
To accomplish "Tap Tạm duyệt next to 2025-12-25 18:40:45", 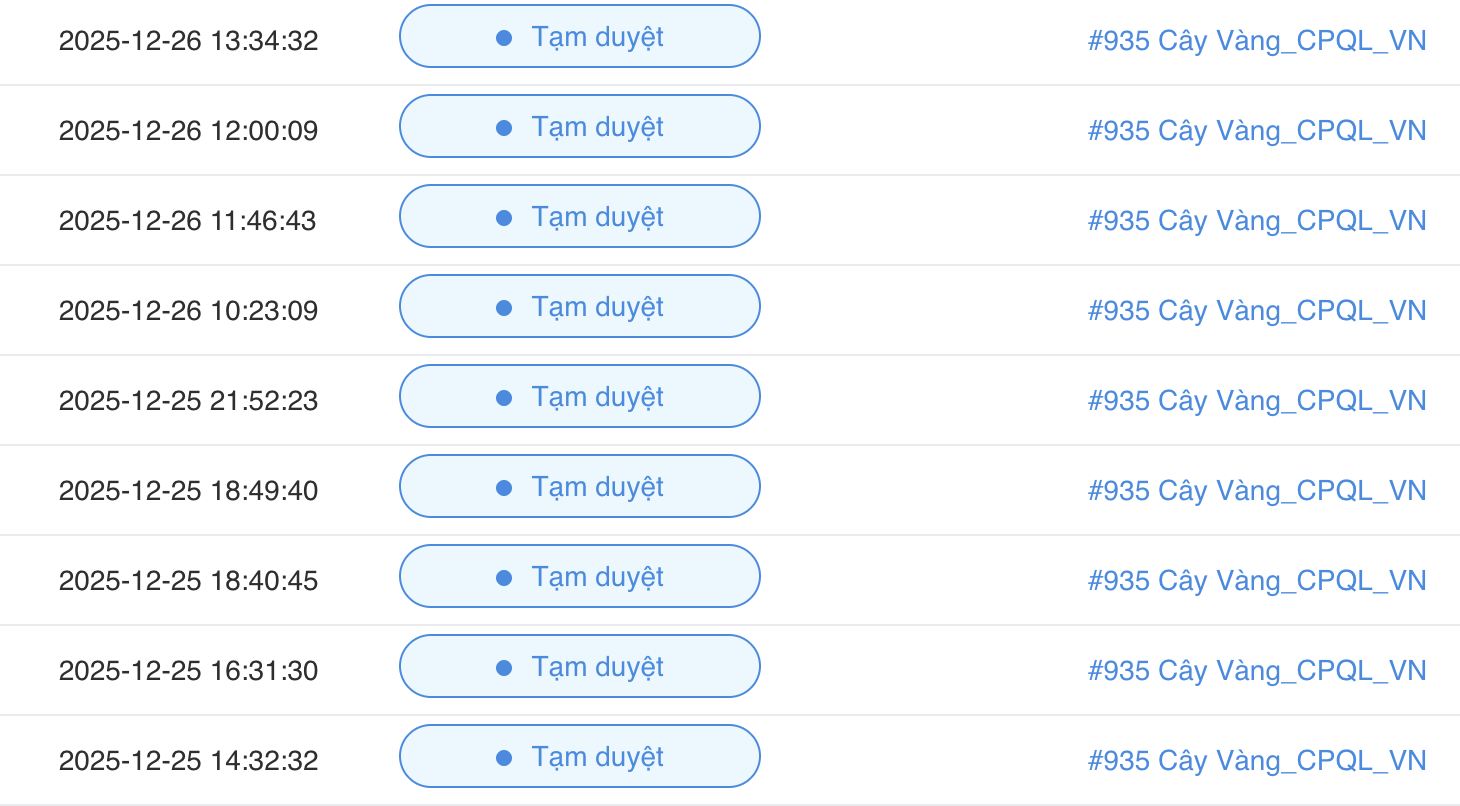I will click(x=580, y=577).
